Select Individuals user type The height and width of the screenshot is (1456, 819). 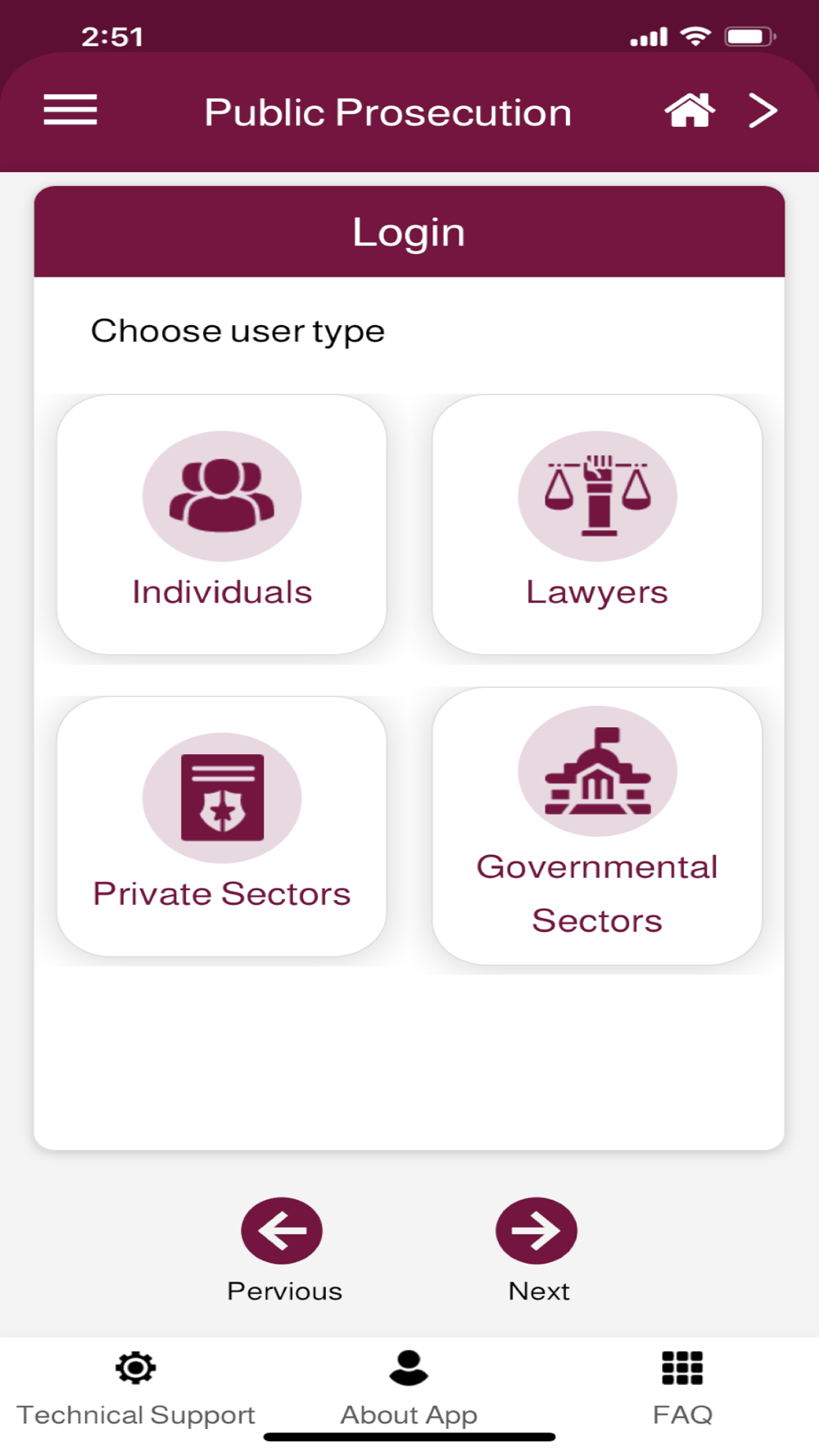click(x=222, y=524)
